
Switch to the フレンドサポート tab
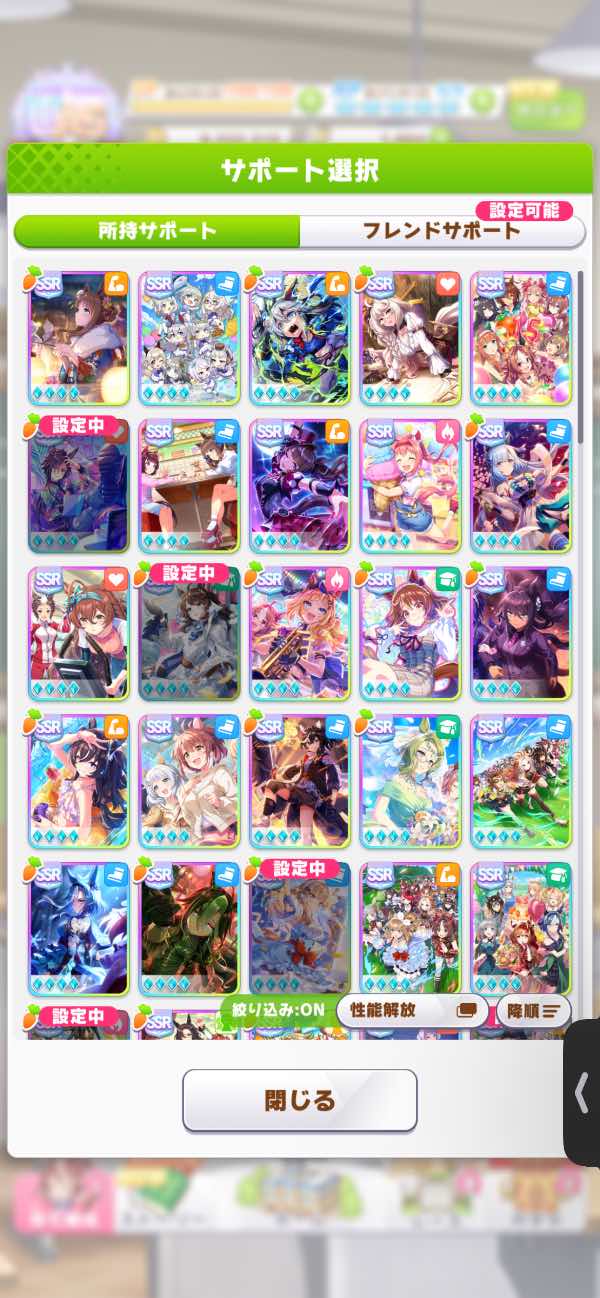point(441,230)
